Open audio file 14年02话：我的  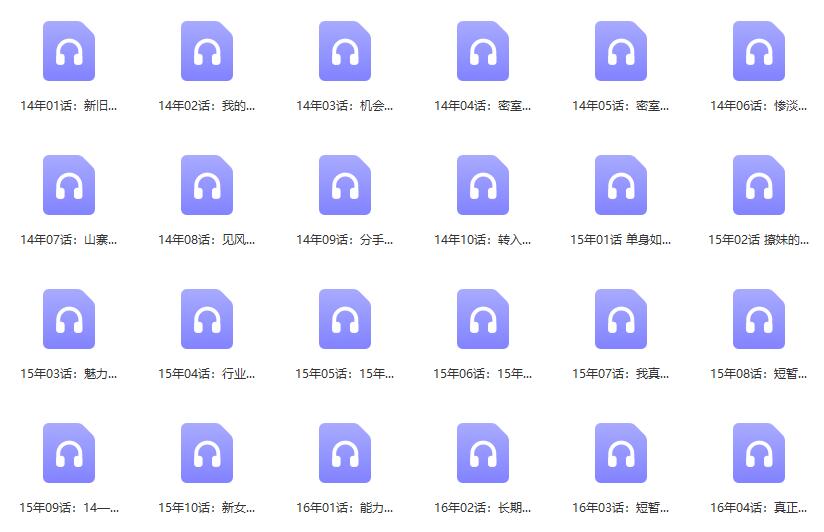[207, 51]
